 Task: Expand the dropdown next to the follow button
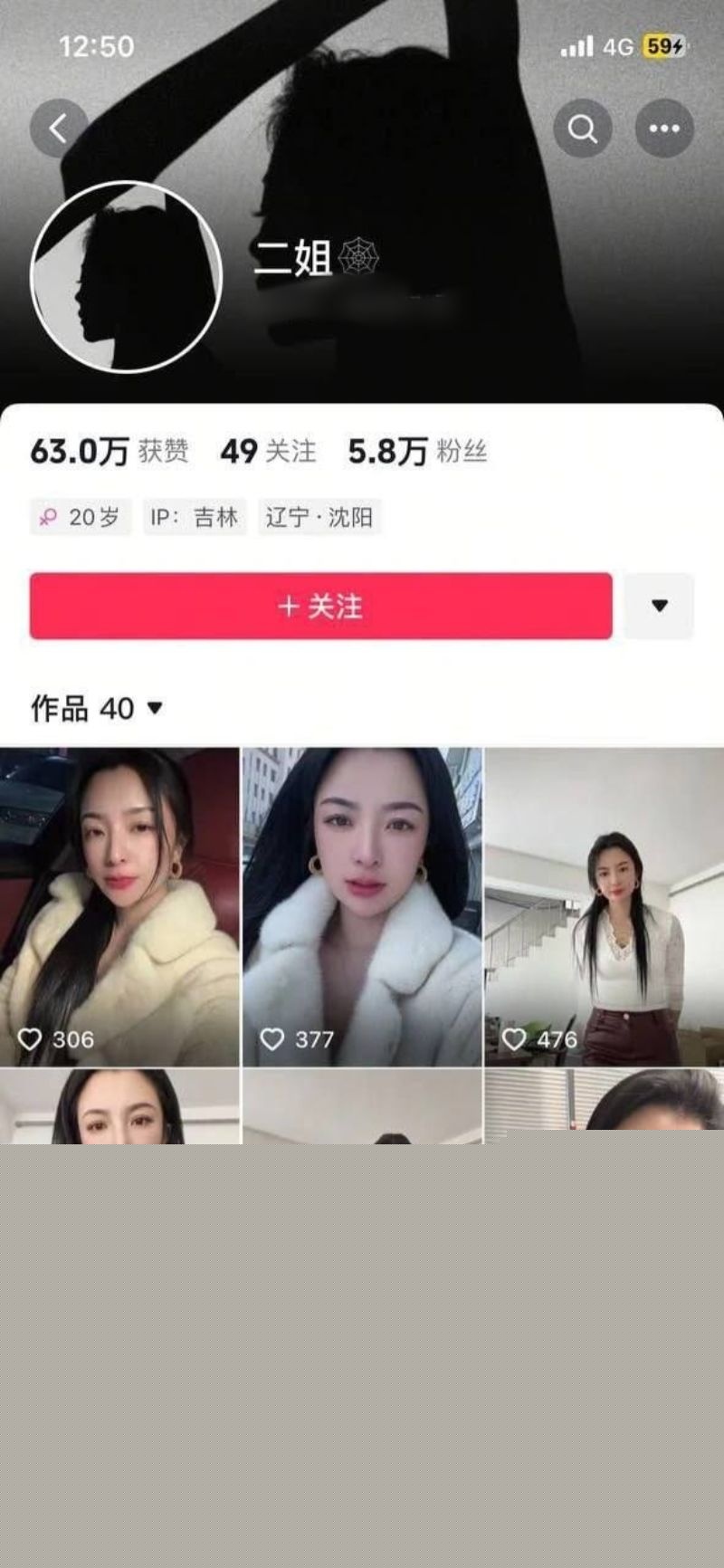(x=661, y=608)
